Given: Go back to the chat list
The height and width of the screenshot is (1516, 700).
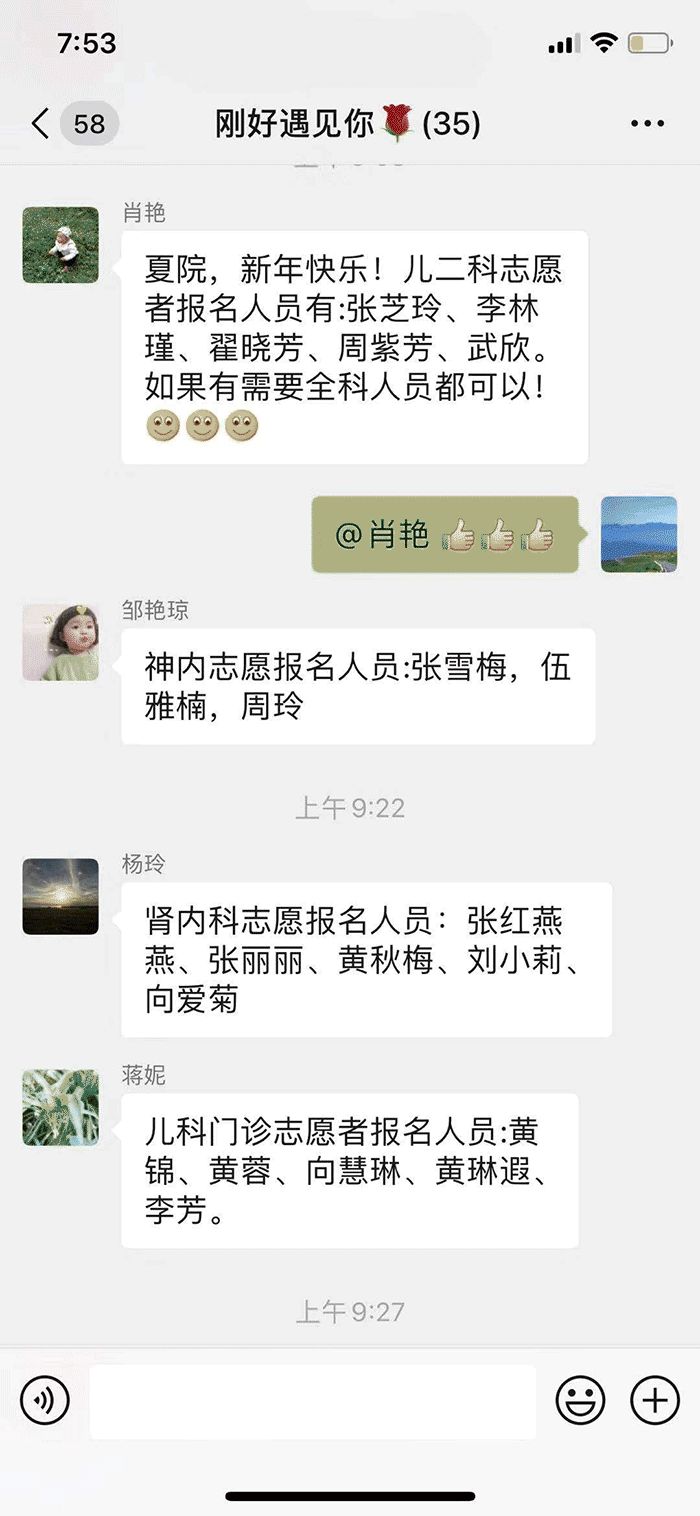Looking at the screenshot, I should 40,124.
